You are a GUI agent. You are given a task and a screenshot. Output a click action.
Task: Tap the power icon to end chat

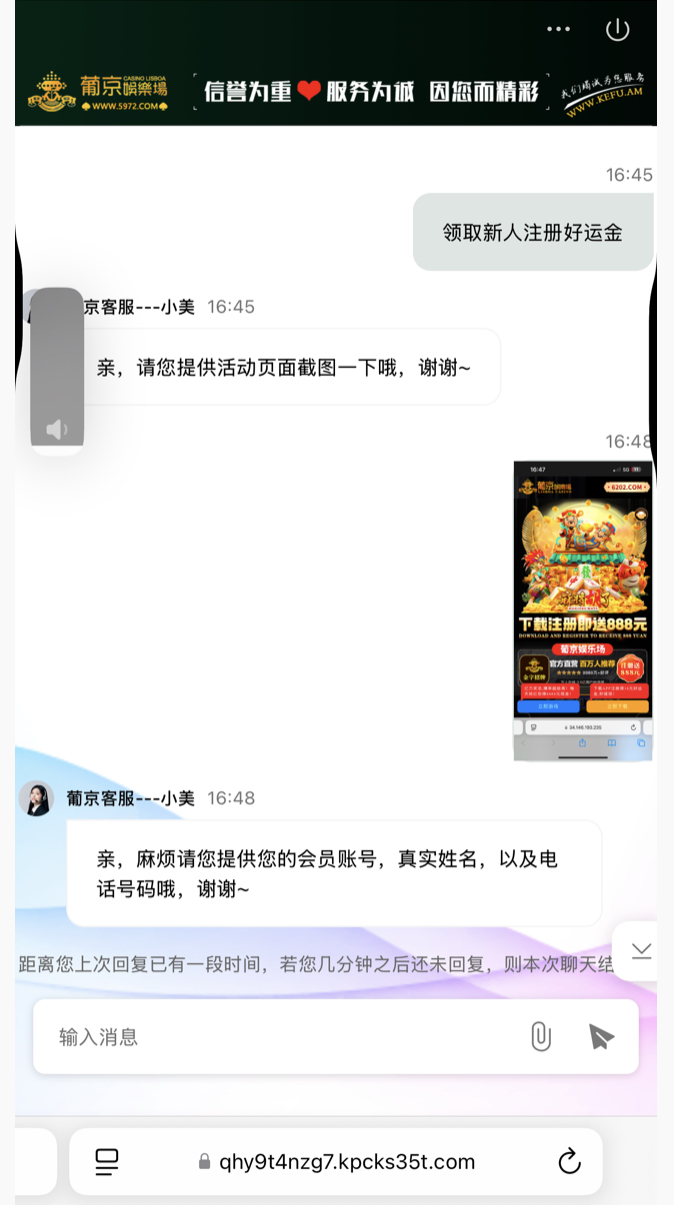(618, 30)
